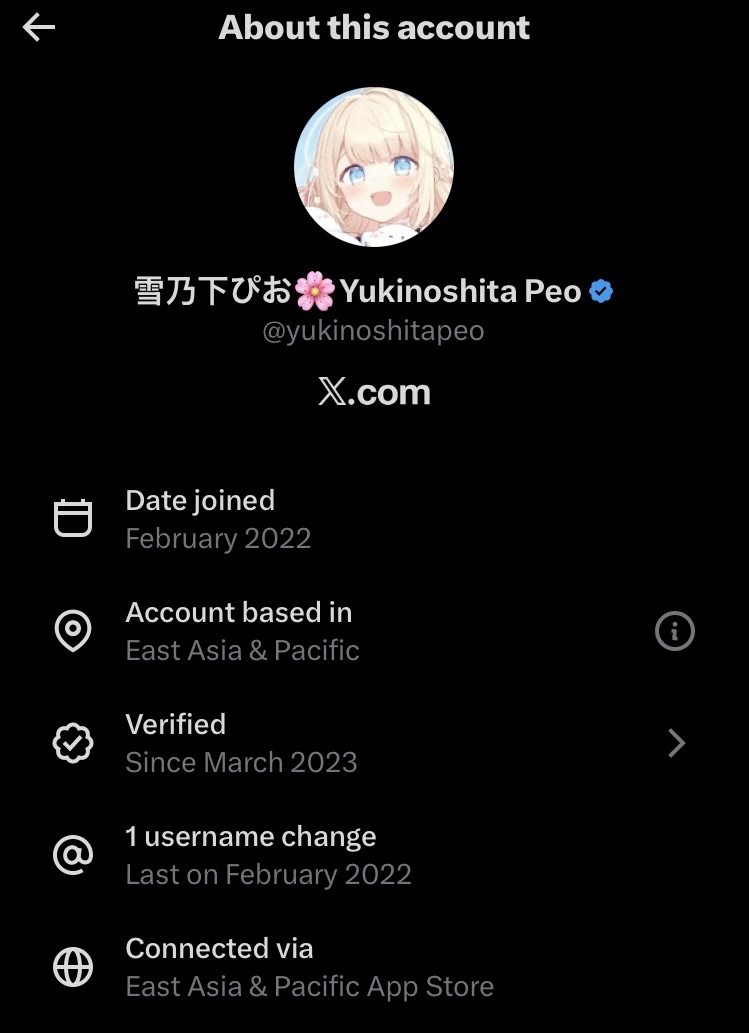The height and width of the screenshot is (1033, 749).
Task: Open the Verified since March 2023 row
Action: (374, 743)
